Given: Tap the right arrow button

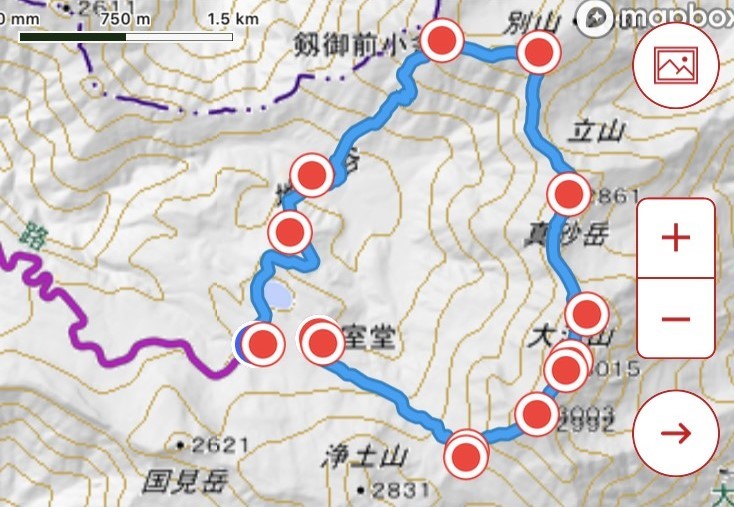Looking at the screenshot, I should pos(676,433).
